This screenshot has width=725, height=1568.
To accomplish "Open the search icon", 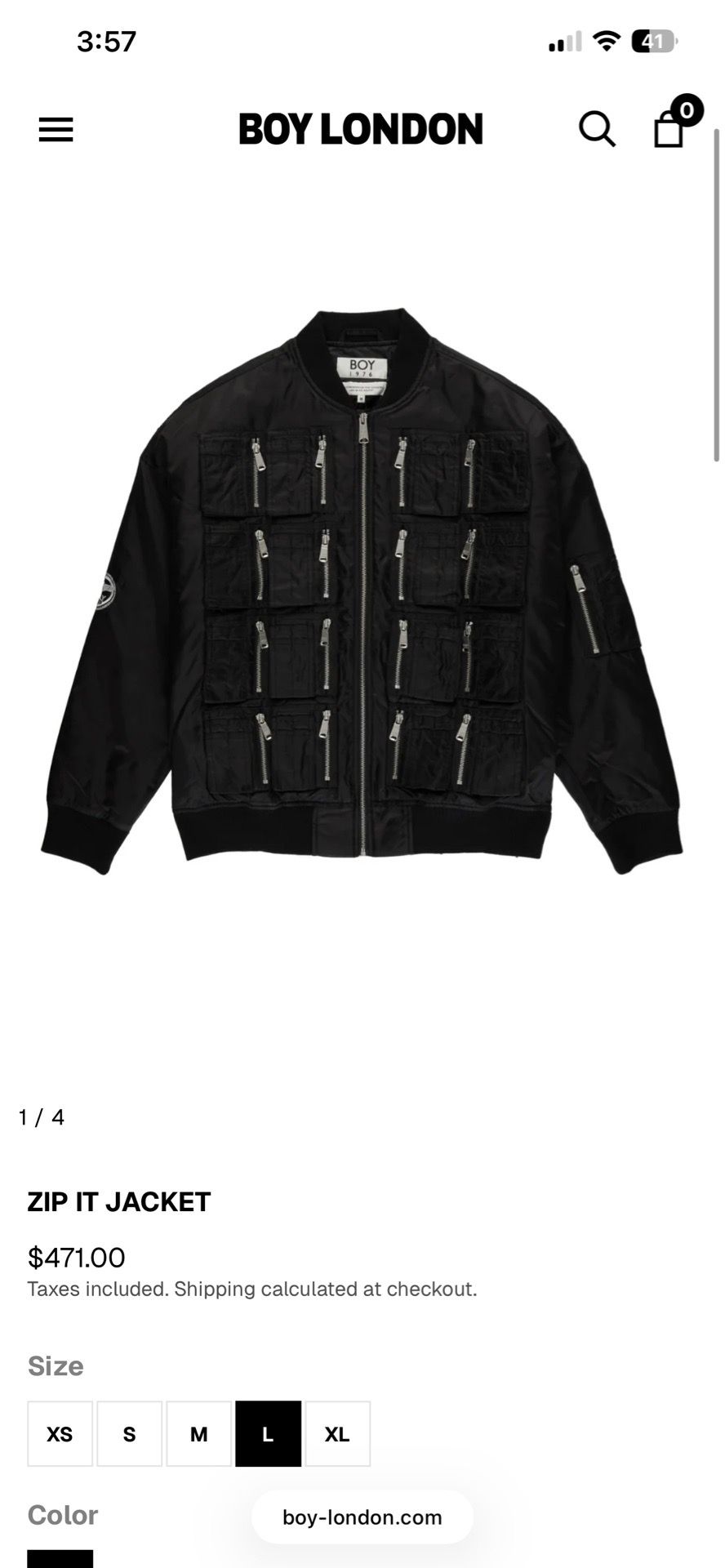I will 597,129.
